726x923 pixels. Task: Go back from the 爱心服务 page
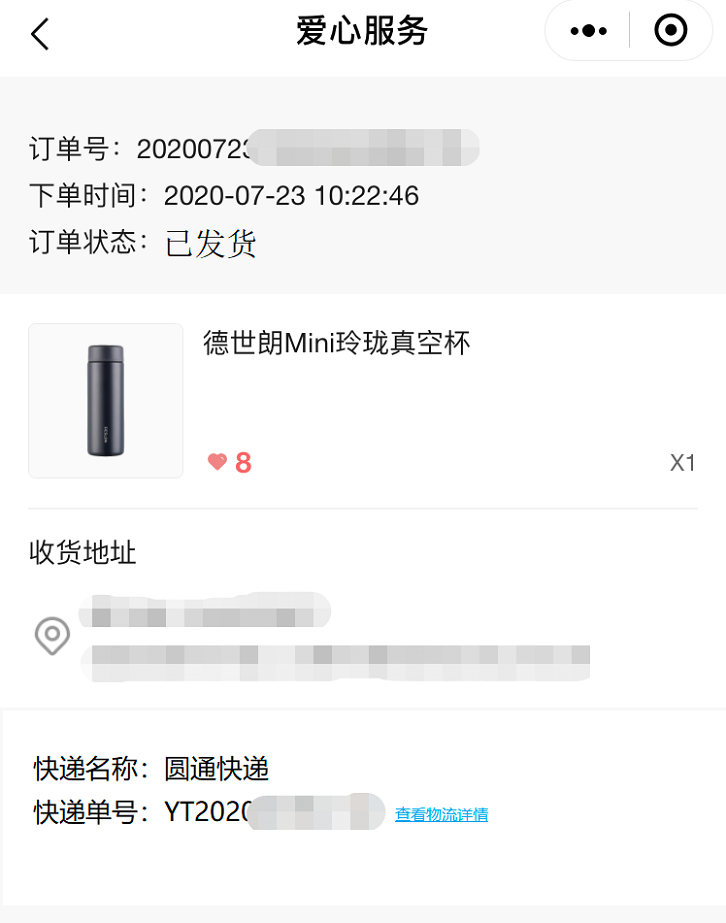pyautogui.click(x=40, y=34)
